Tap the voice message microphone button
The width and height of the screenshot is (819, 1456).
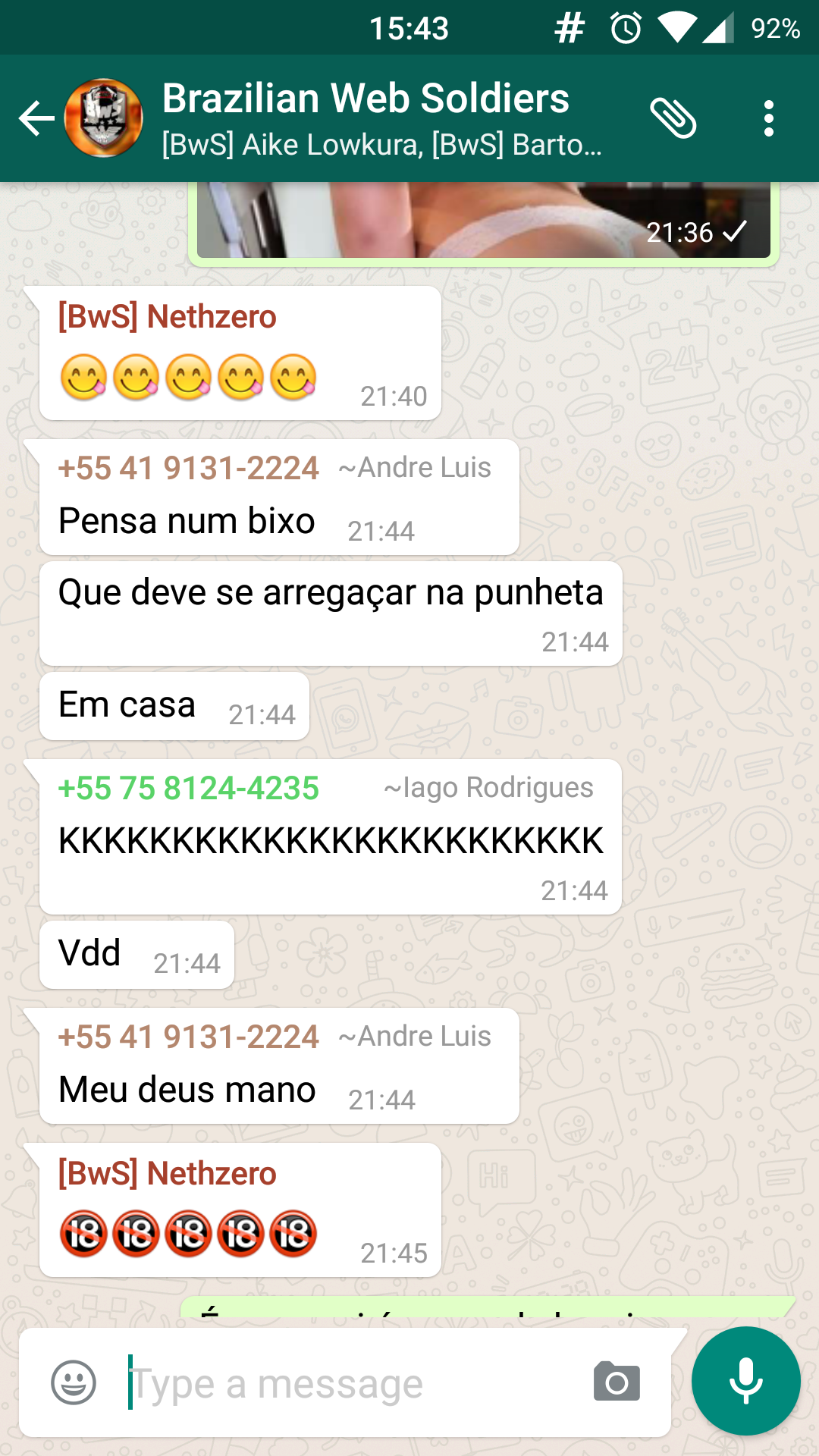click(746, 1381)
